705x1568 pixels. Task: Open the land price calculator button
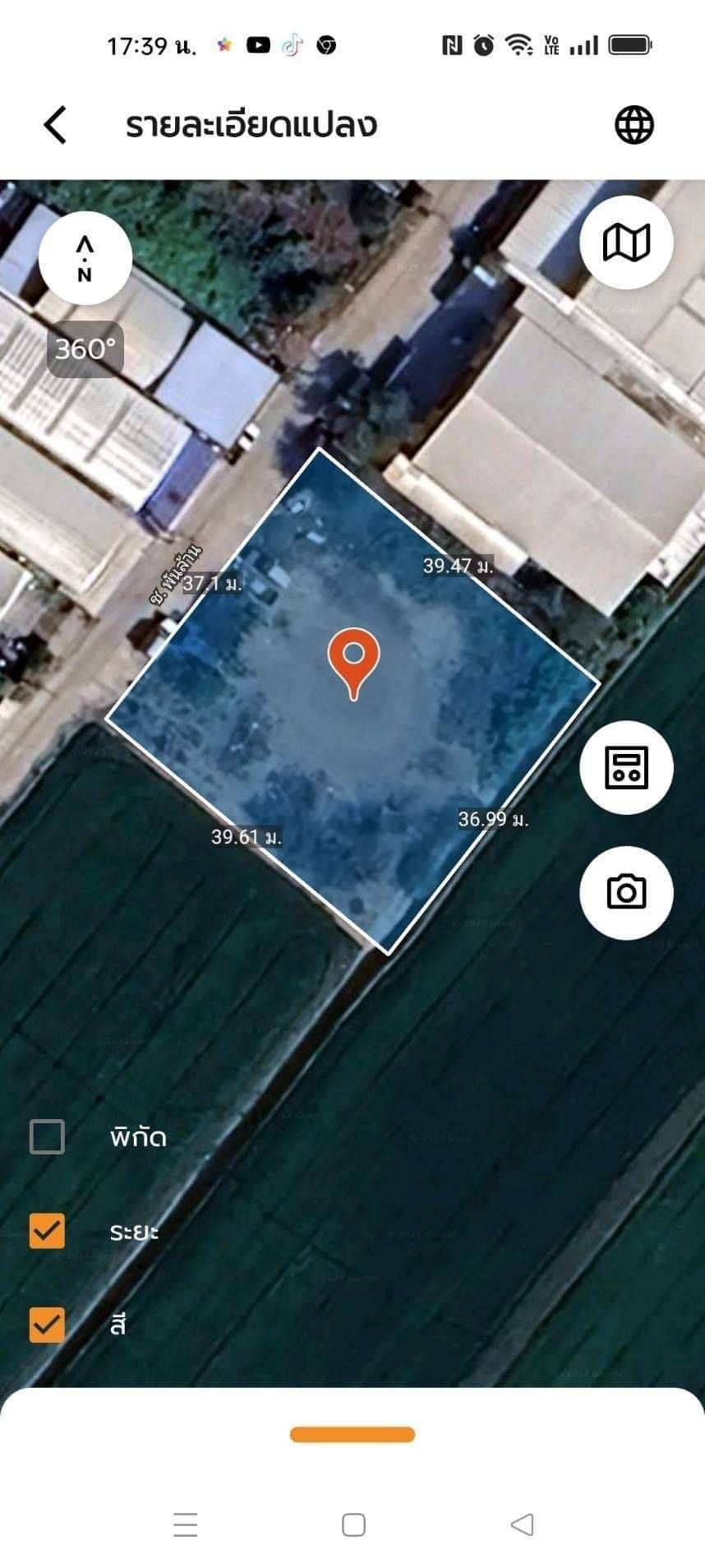coord(626,767)
